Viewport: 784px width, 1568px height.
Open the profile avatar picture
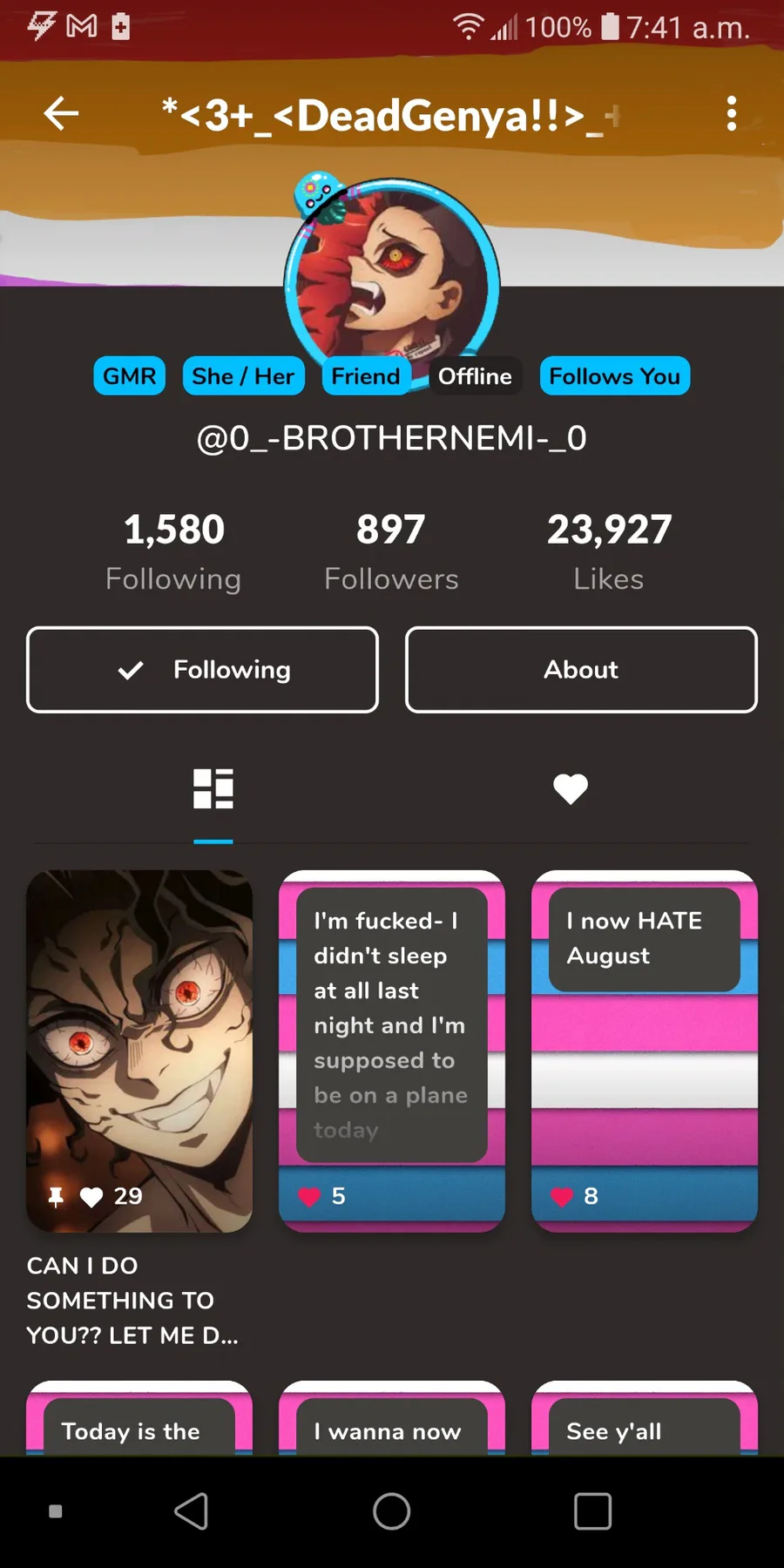[x=392, y=283]
